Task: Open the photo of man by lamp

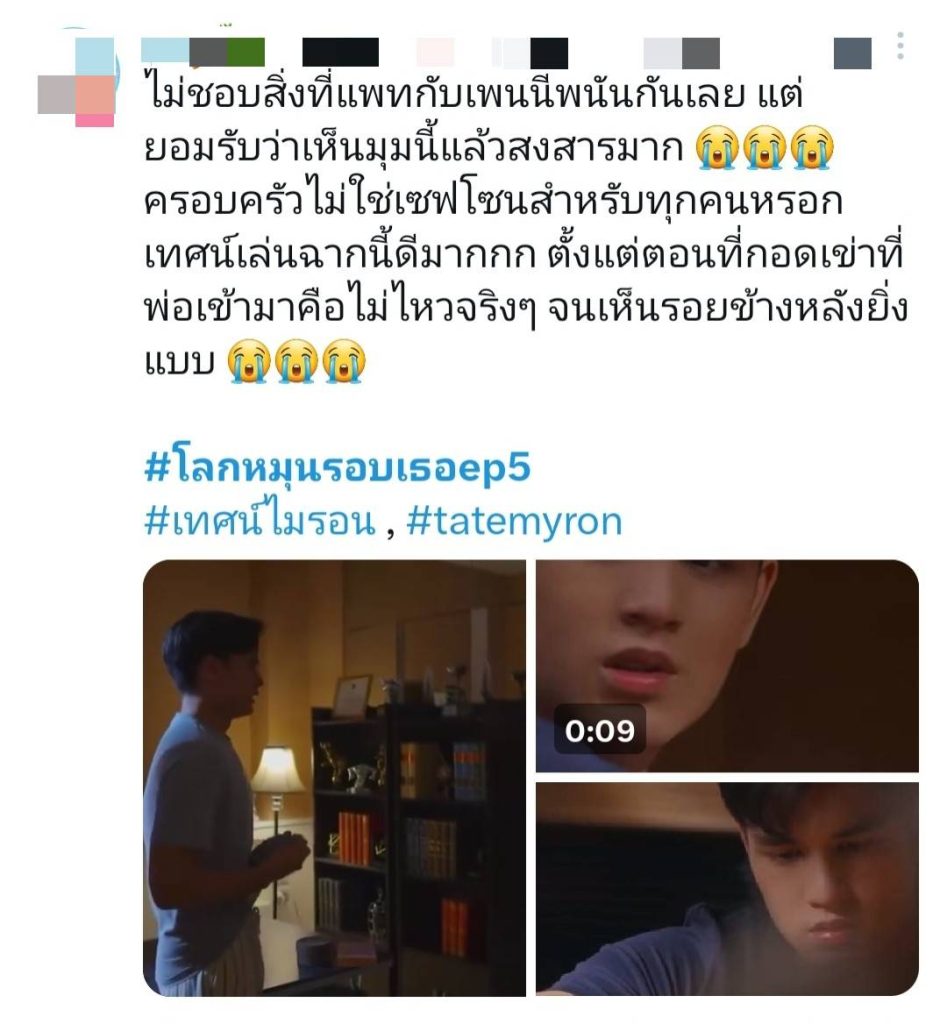Action: [x=333, y=778]
